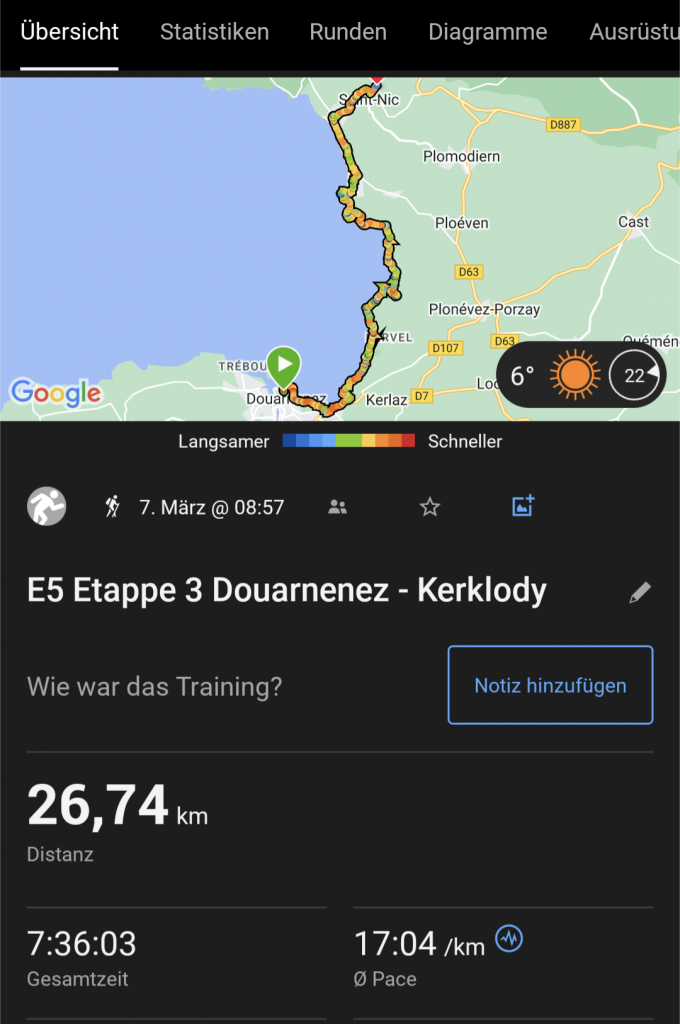
Task: Switch to the Diagramme tab
Action: pos(487,32)
